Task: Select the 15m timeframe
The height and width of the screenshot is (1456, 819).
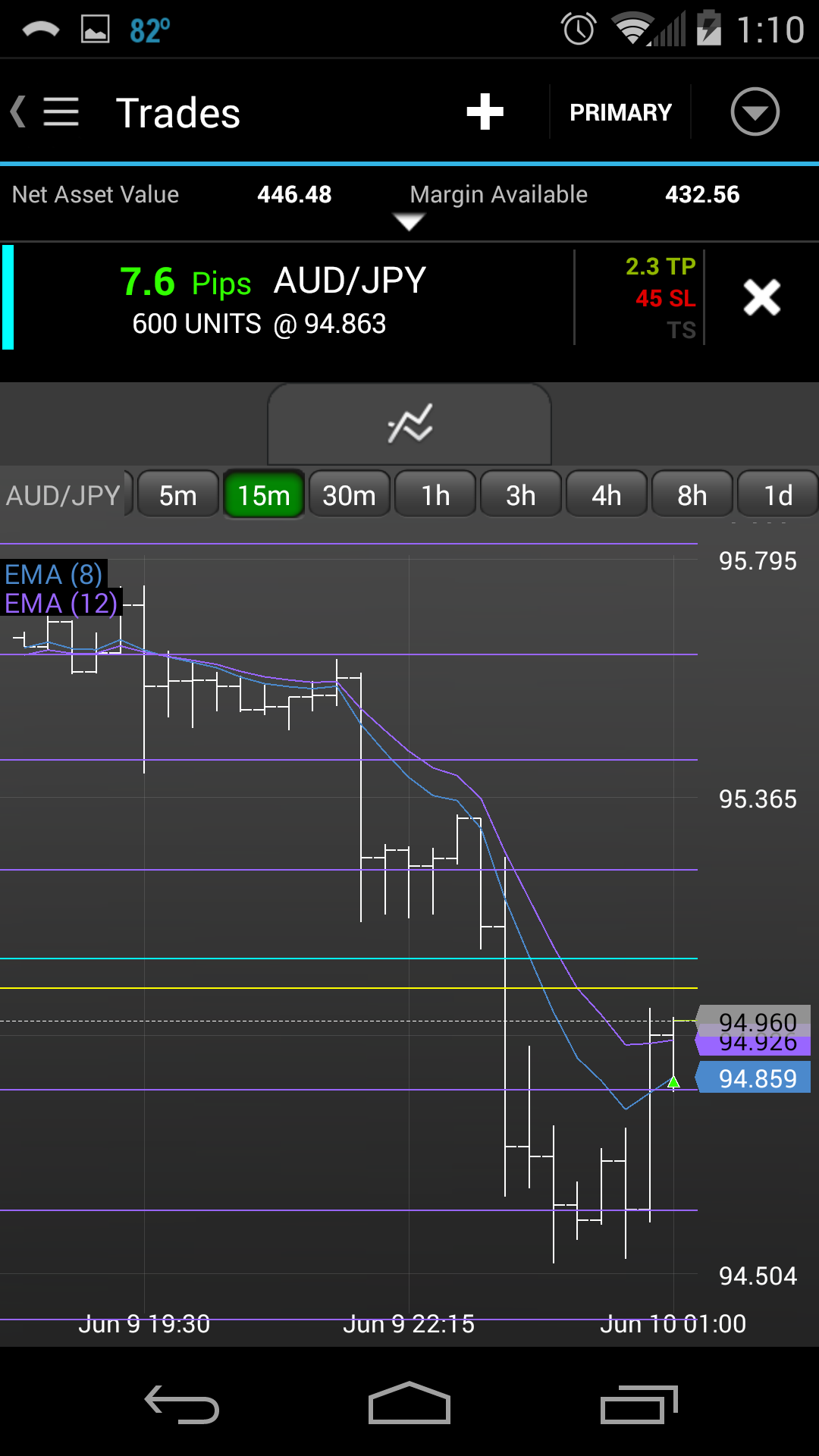Action: coord(264,495)
